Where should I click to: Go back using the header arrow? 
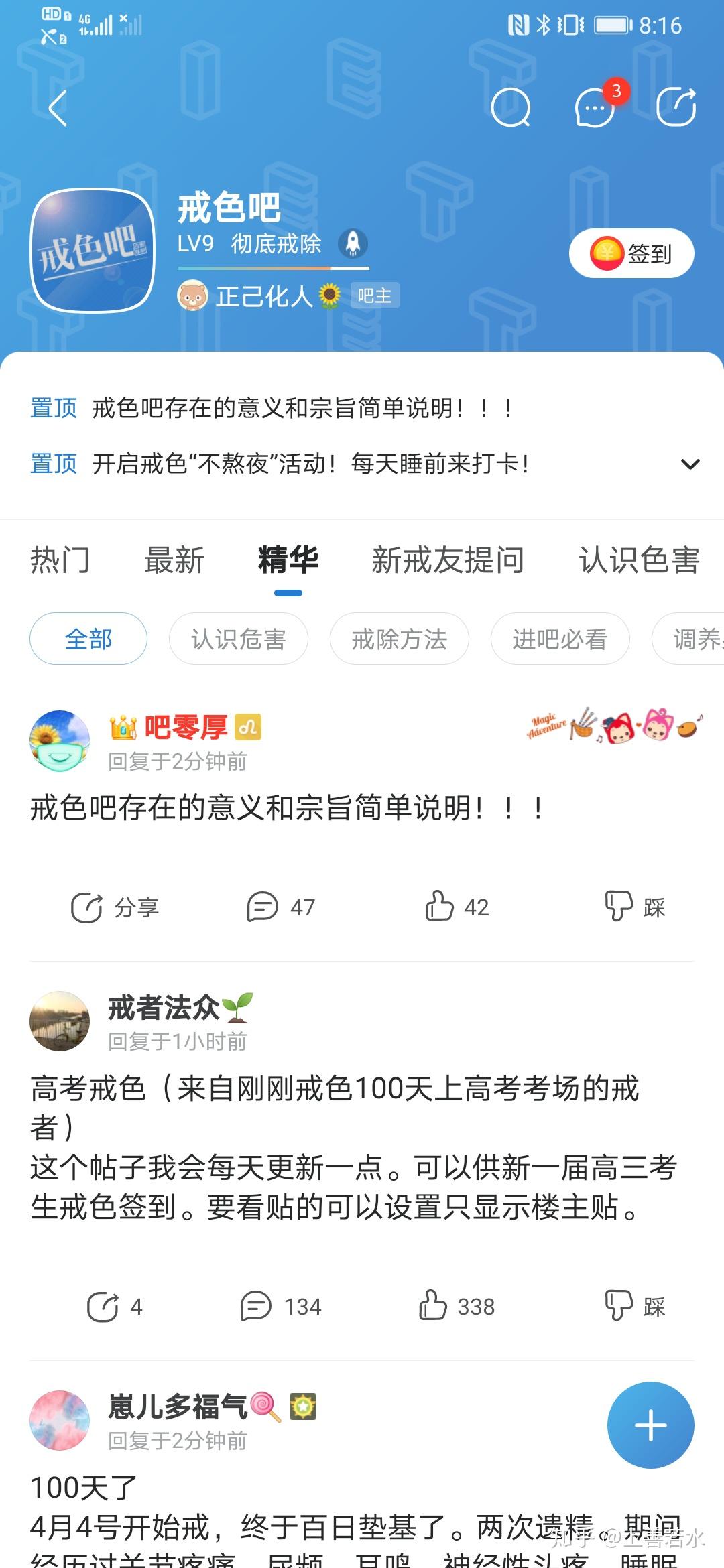click(x=58, y=108)
